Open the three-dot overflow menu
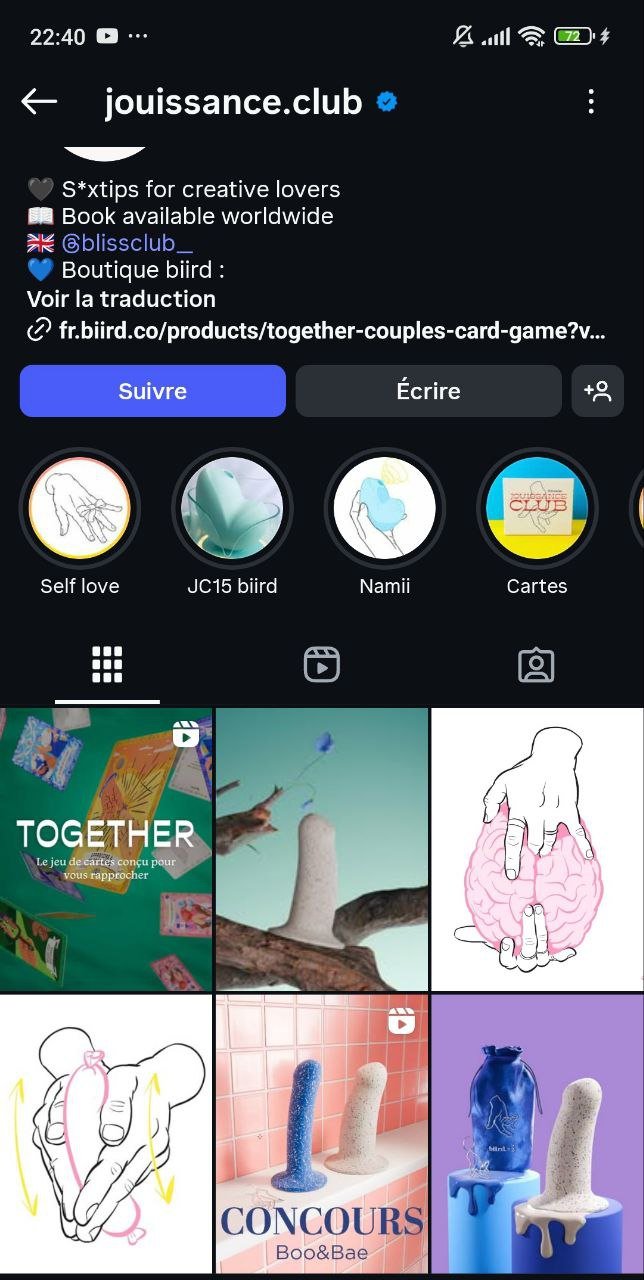The width and height of the screenshot is (644, 1280). [x=591, y=101]
